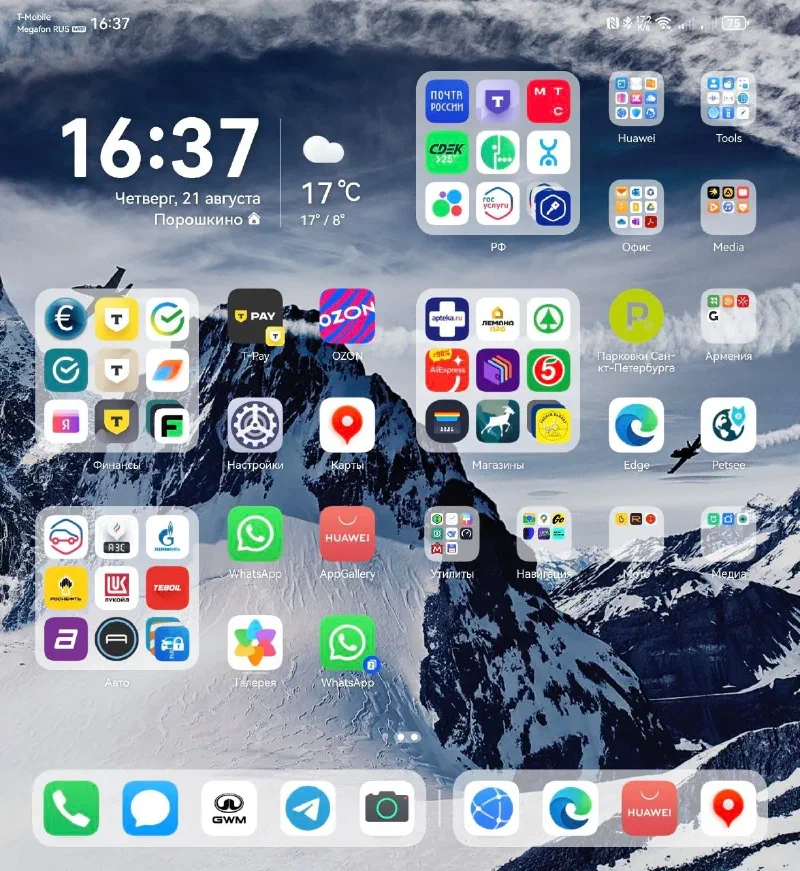Open the Карты maps app

[x=347, y=425]
